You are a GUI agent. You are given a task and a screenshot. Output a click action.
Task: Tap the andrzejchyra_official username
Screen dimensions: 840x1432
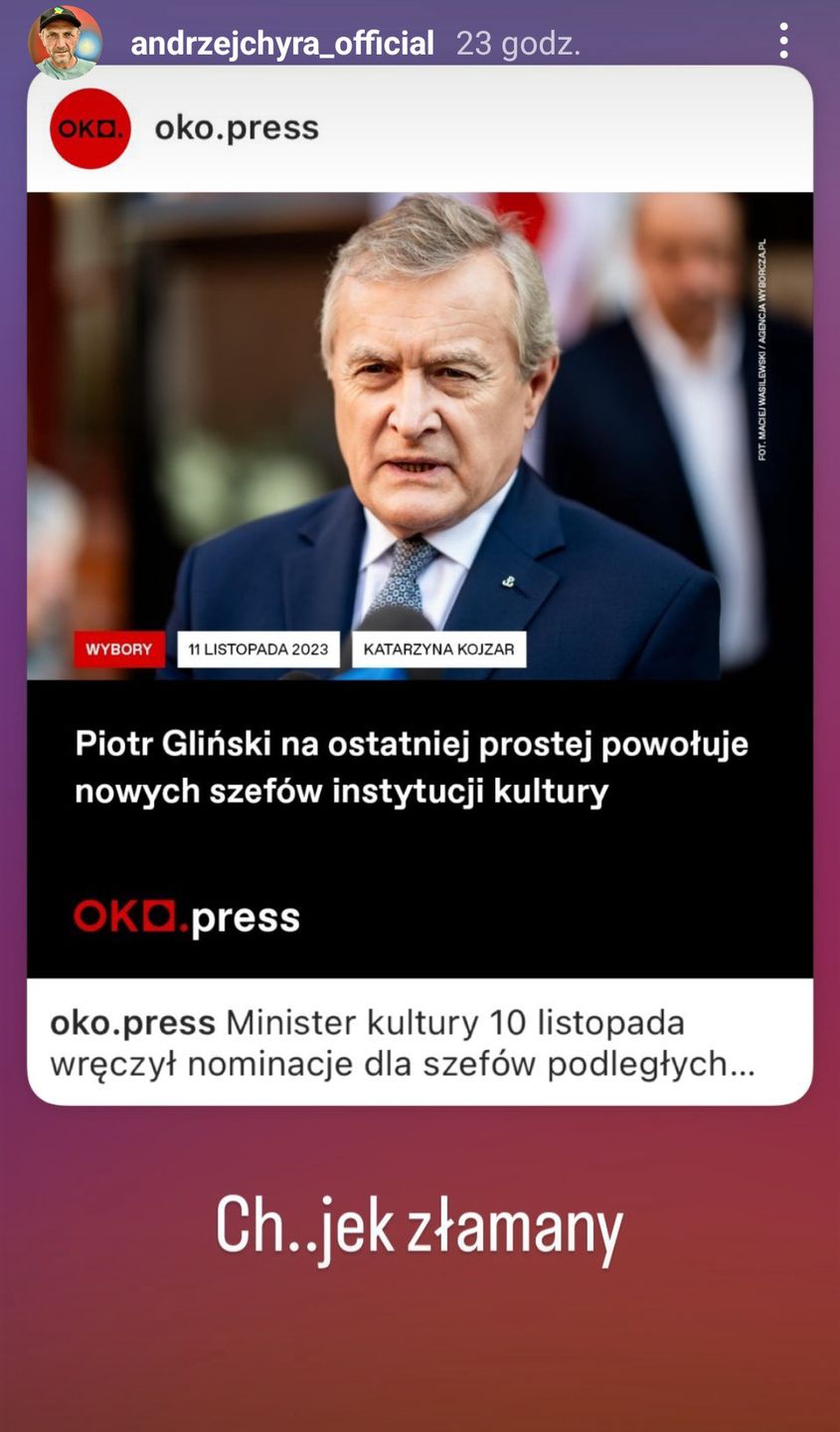pos(282,43)
